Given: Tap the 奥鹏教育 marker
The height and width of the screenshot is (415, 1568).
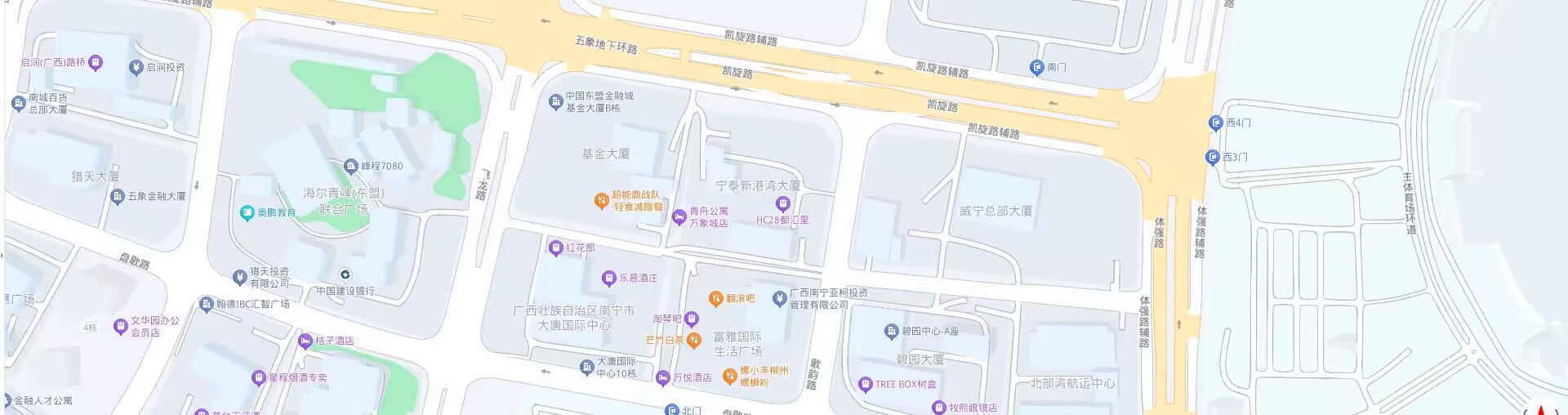Looking at the screenshot, I should point(247,212).
